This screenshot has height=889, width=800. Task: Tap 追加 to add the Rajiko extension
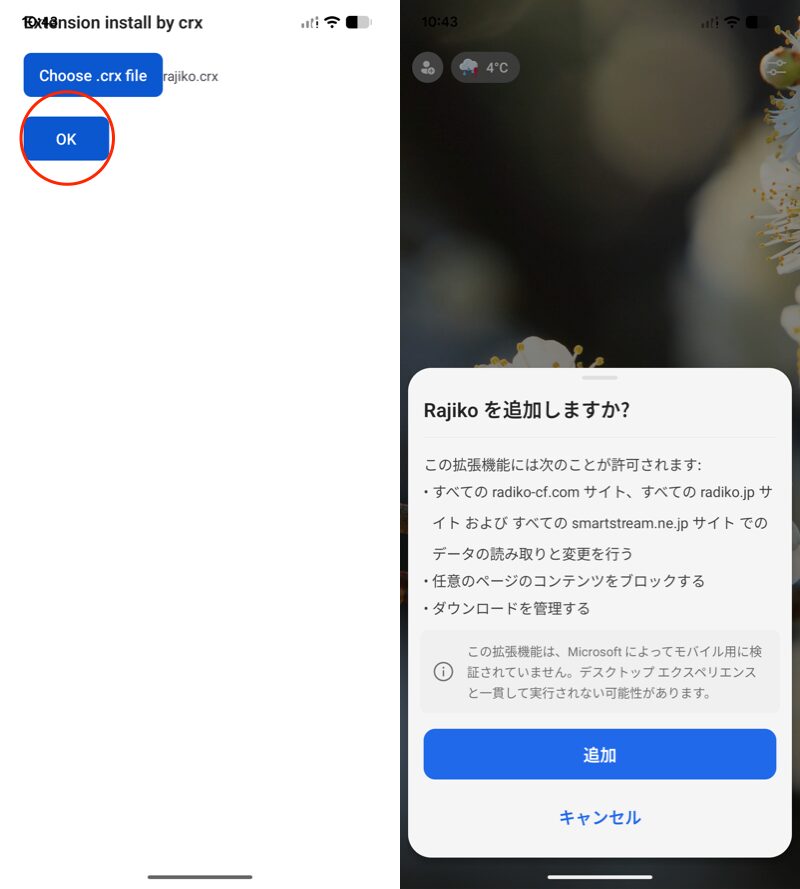[599, 754]
